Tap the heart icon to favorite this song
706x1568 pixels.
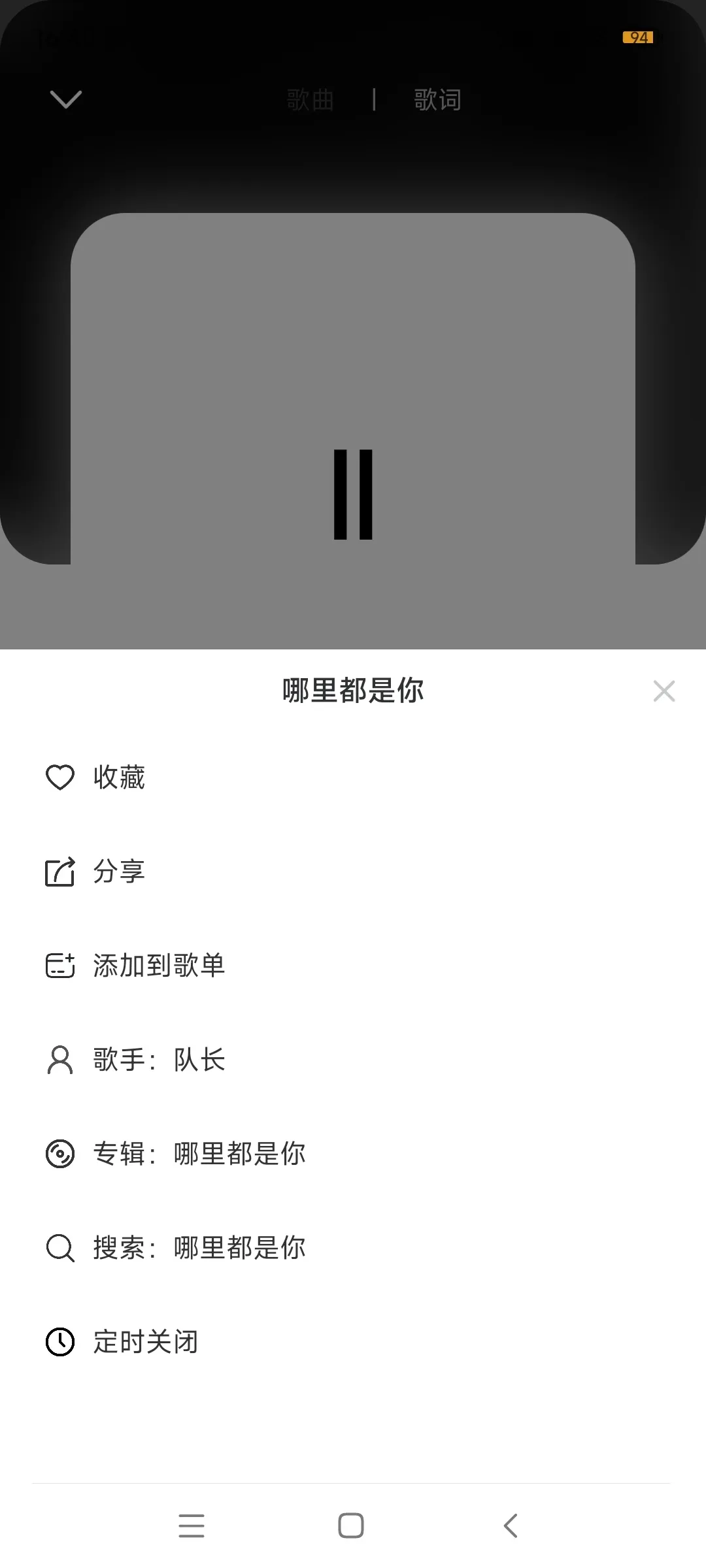(x=60, y=777)
